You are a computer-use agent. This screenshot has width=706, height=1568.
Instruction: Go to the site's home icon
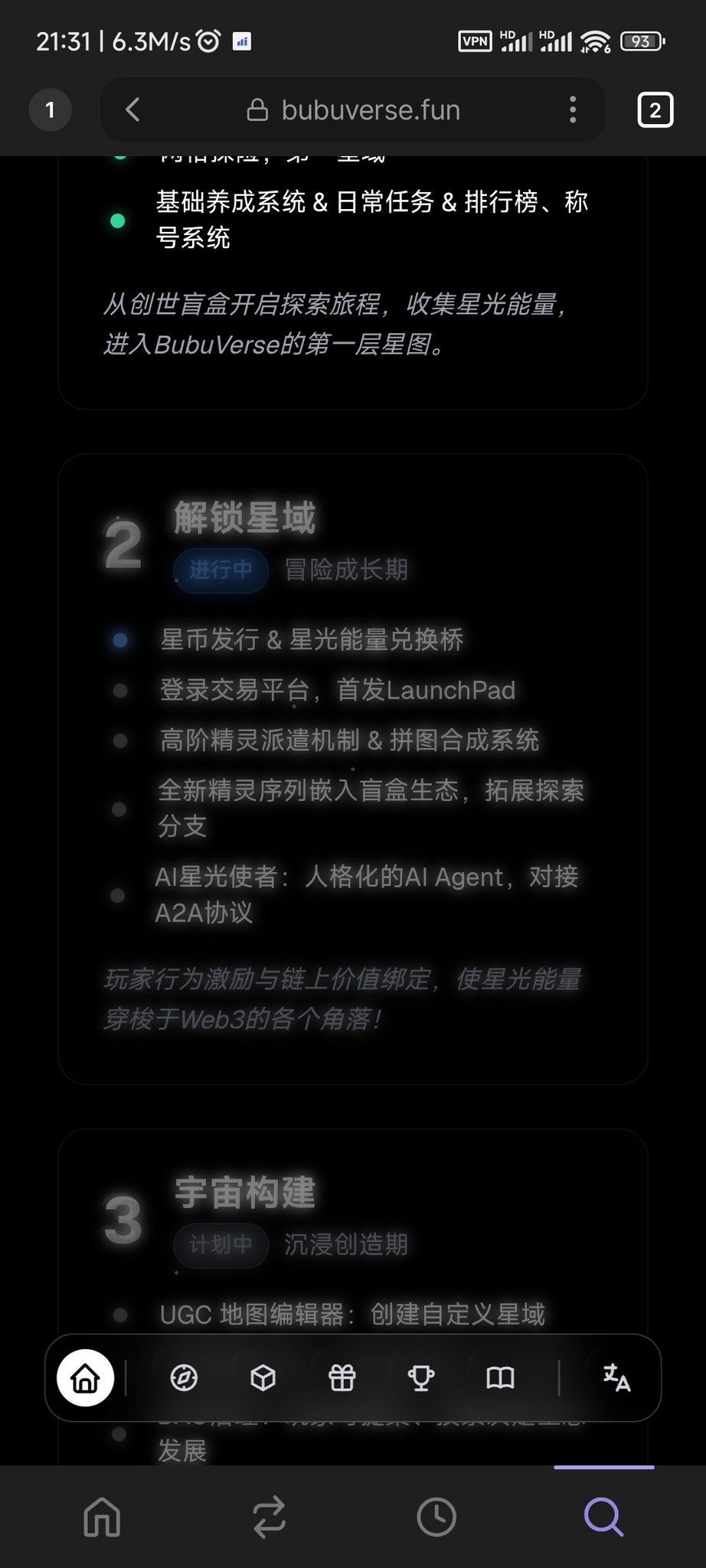[x=85, y=1378]
